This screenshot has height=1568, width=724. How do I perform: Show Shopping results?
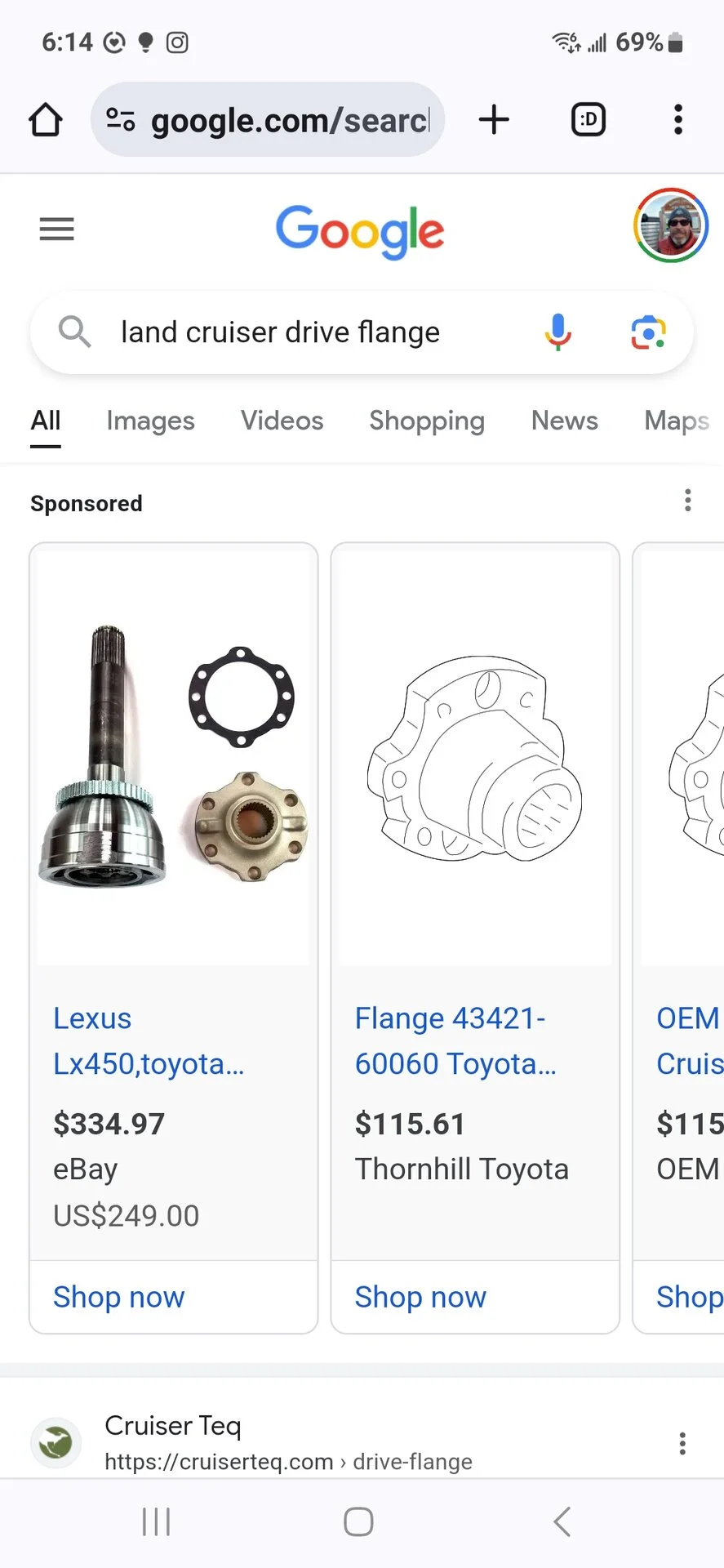point(426,421)
